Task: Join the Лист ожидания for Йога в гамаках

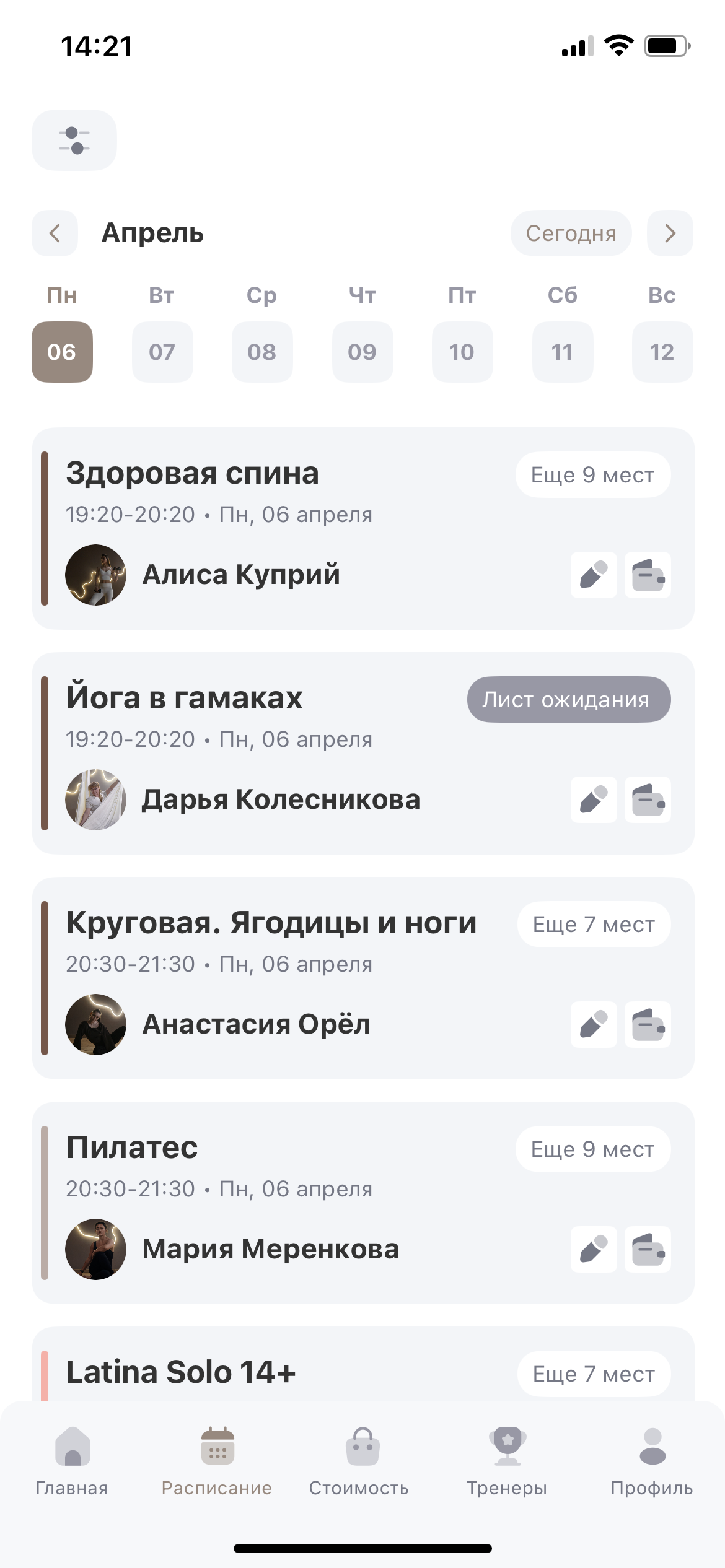Action: point(568,699)
